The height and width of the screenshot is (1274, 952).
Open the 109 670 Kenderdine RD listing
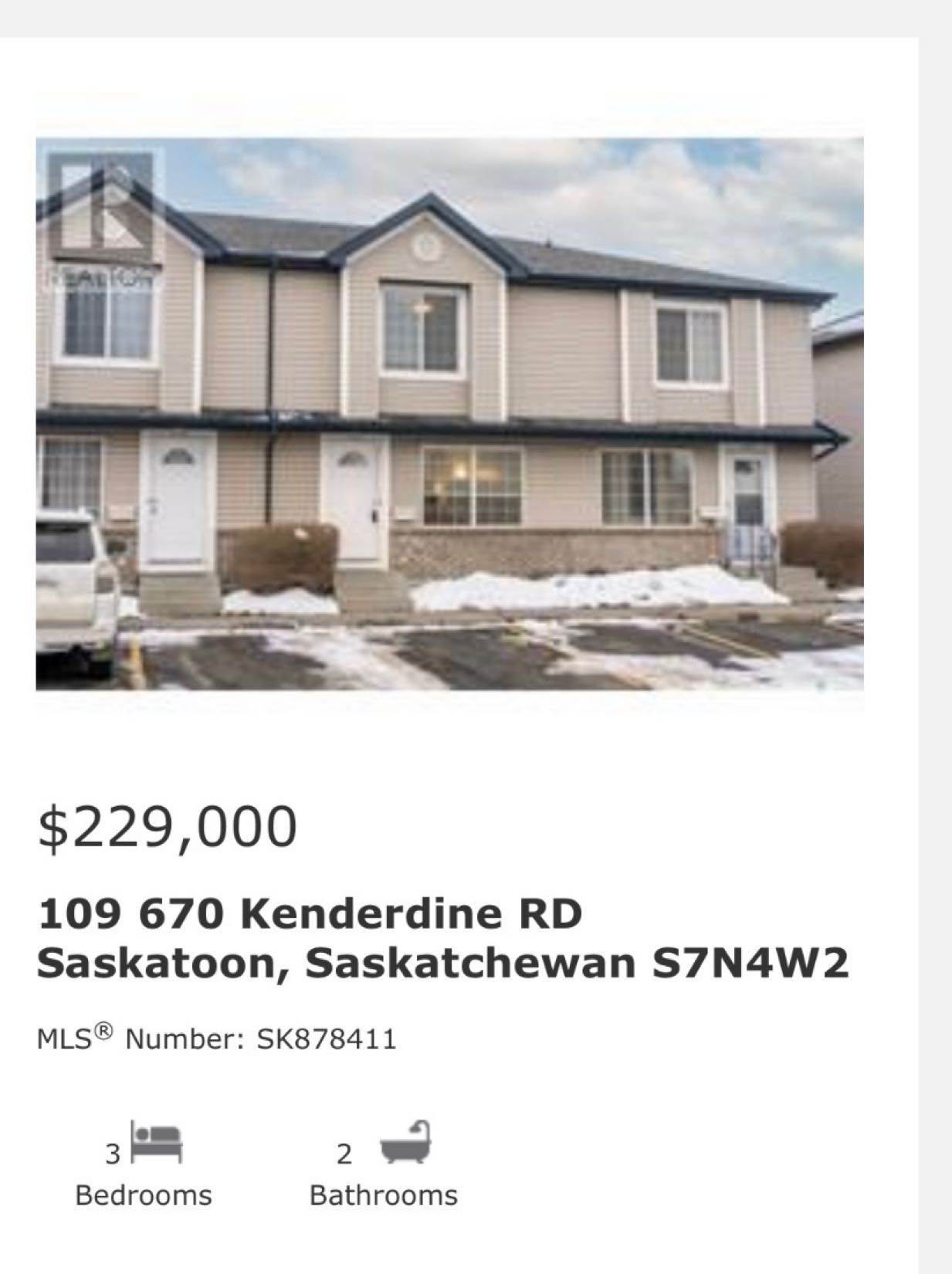(309, 913)
